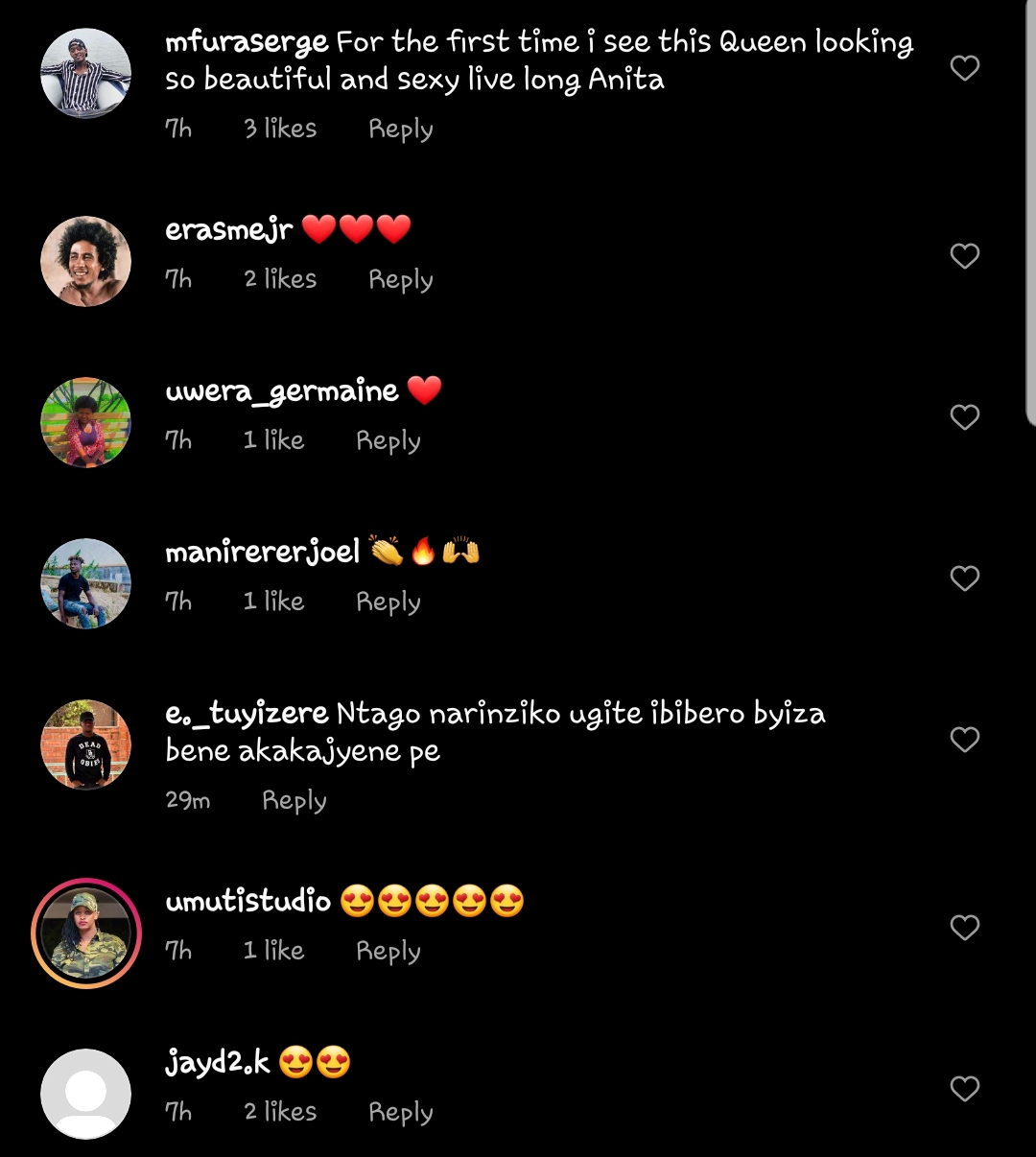Viewport: 1036px width, 1157px height.
Task: Reply to mfuraserge's comment
Action: 400,129
